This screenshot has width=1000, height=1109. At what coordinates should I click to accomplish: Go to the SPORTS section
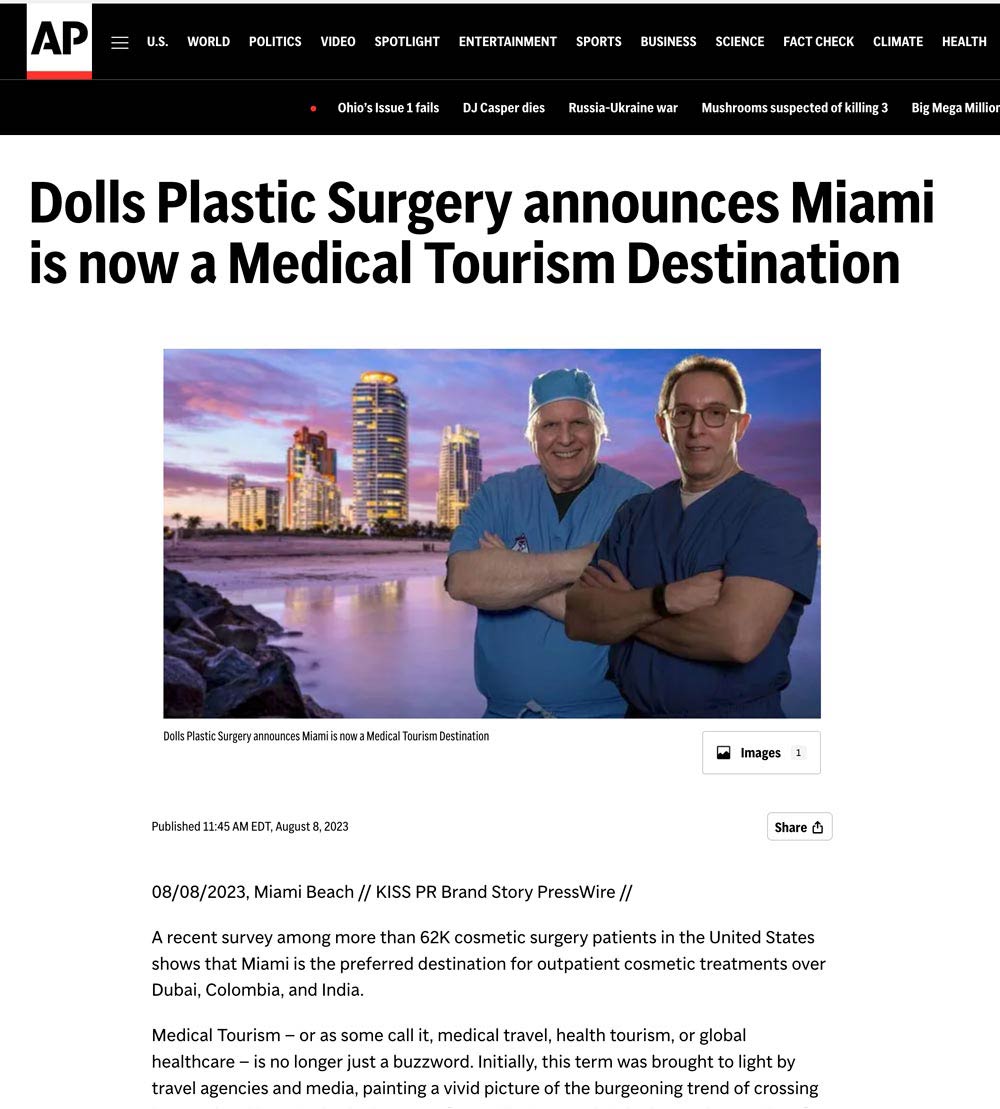598,42
